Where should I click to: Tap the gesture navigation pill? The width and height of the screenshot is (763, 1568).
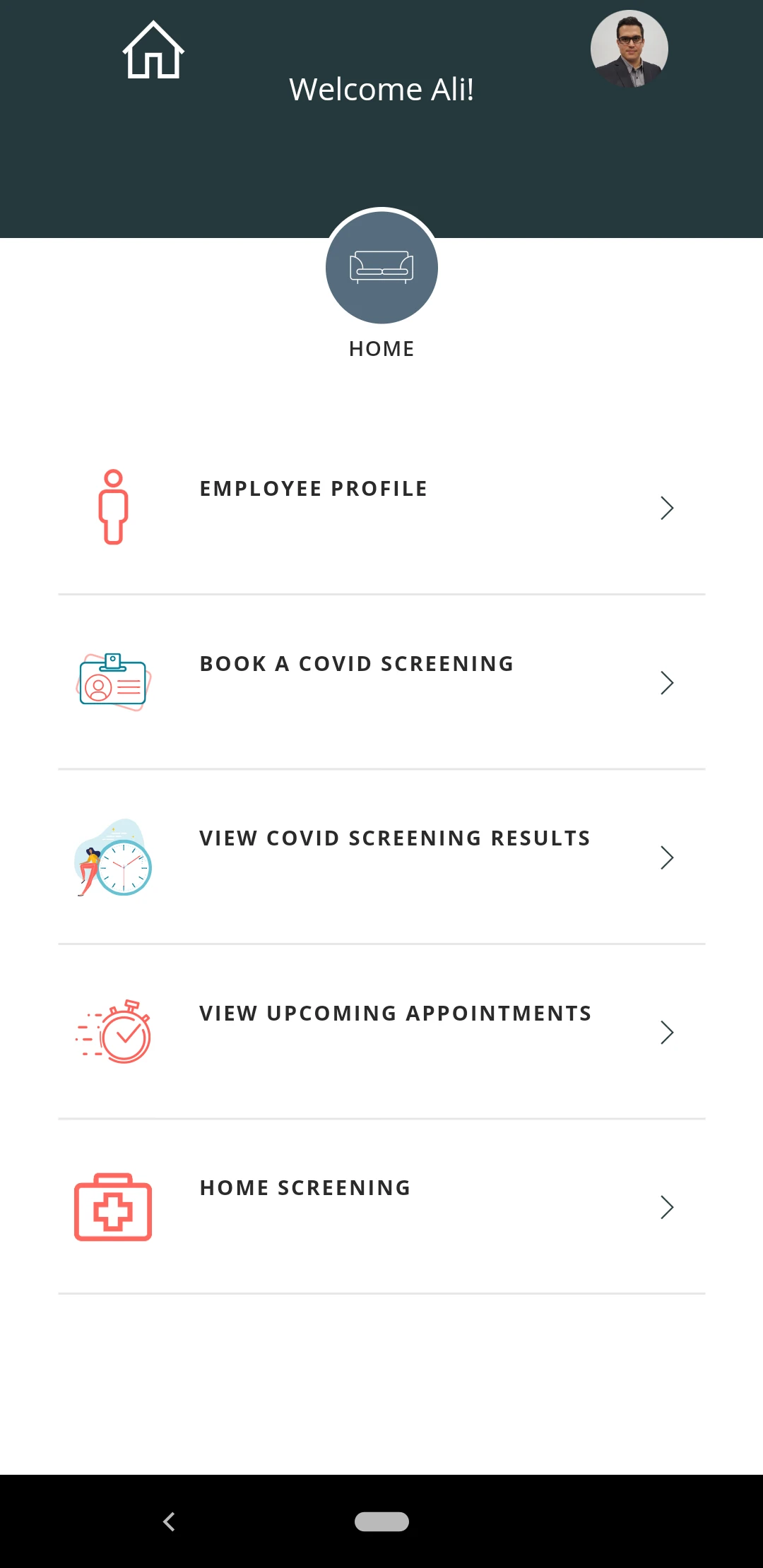point(381,1522)
